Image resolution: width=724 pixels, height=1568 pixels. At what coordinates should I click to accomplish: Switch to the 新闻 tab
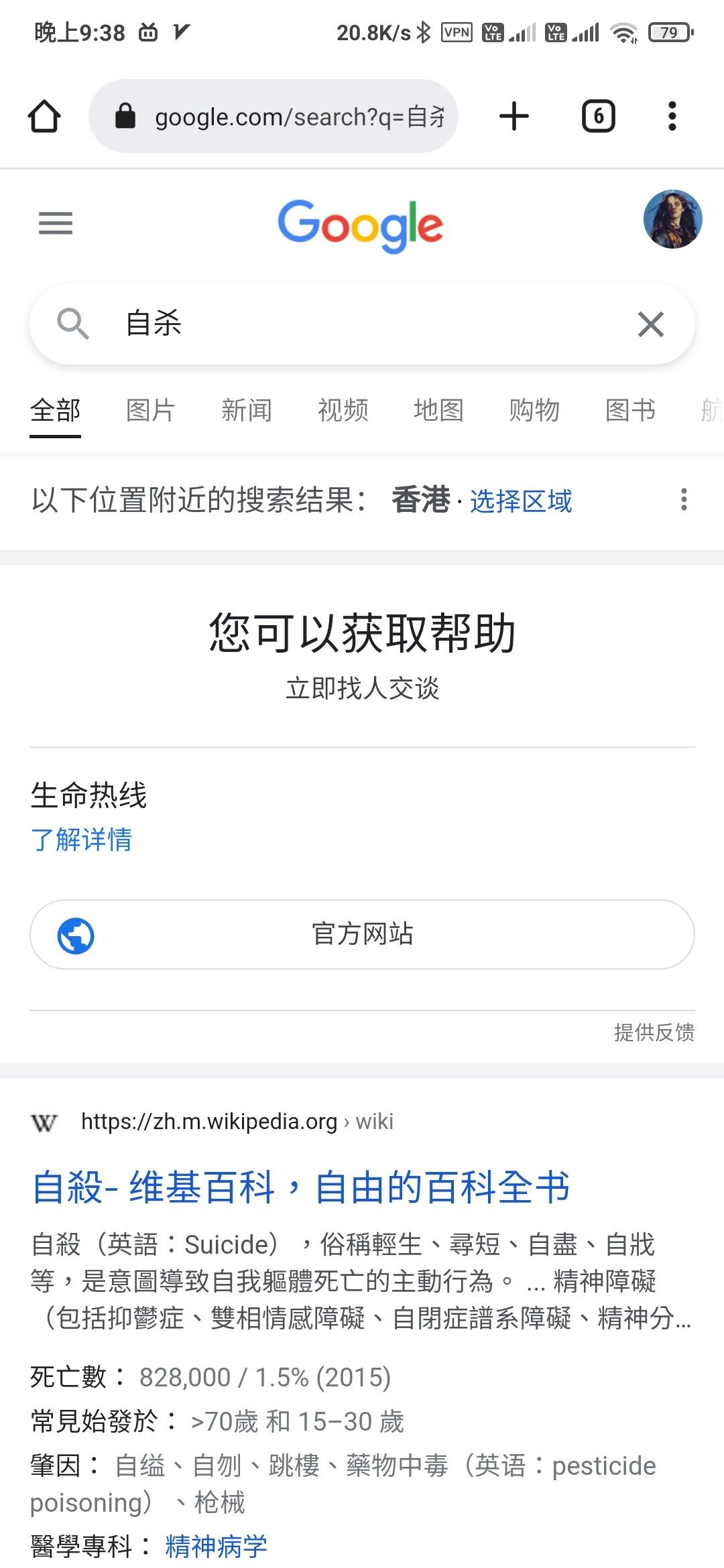point(247,410)
